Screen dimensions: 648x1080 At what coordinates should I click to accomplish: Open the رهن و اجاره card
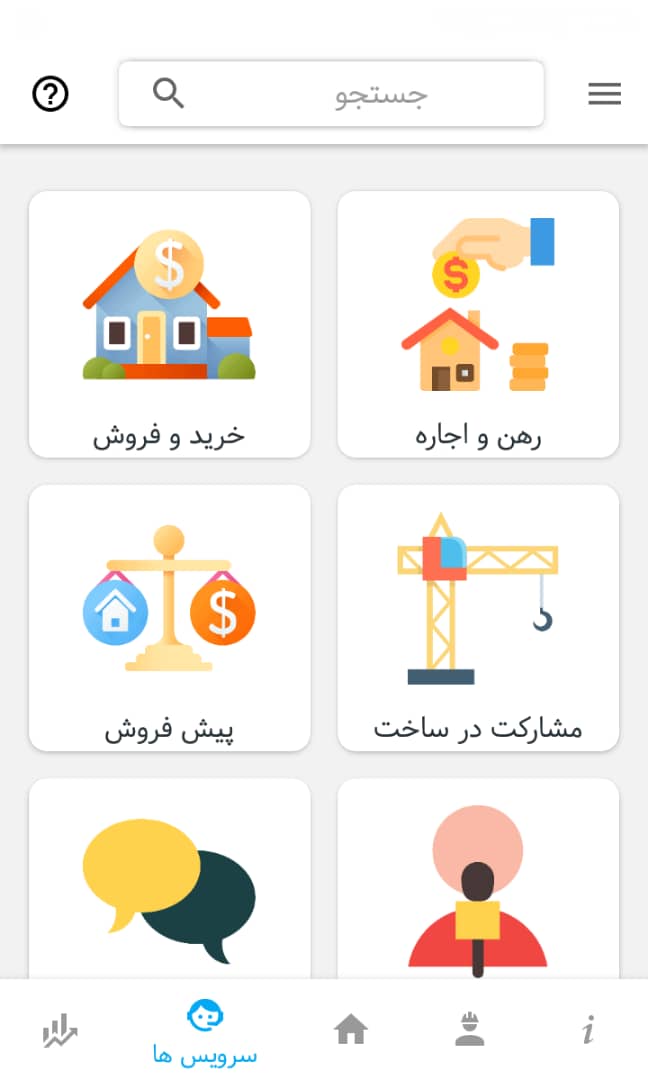click(478, 324)
